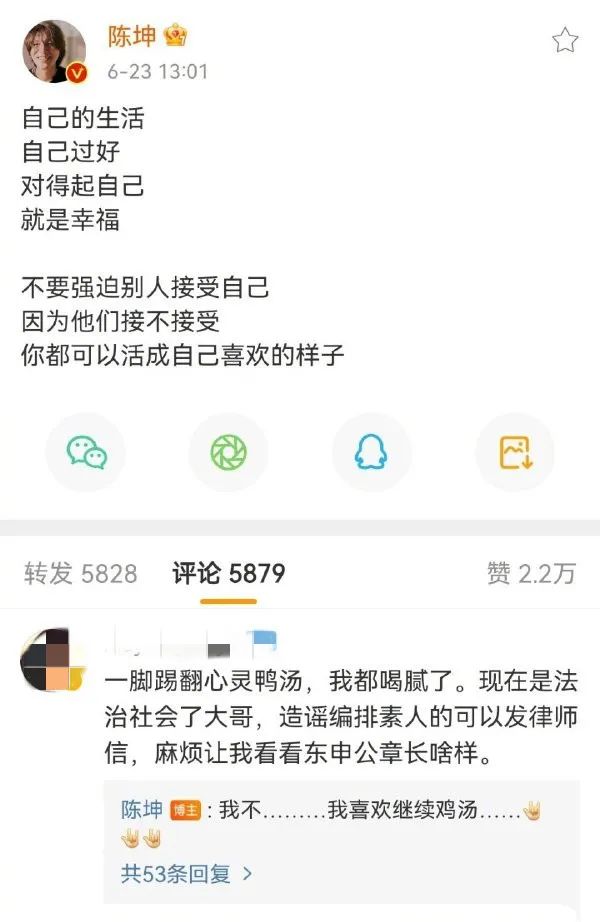Save the post as an image
600x922 pixels.
point(515,453)
